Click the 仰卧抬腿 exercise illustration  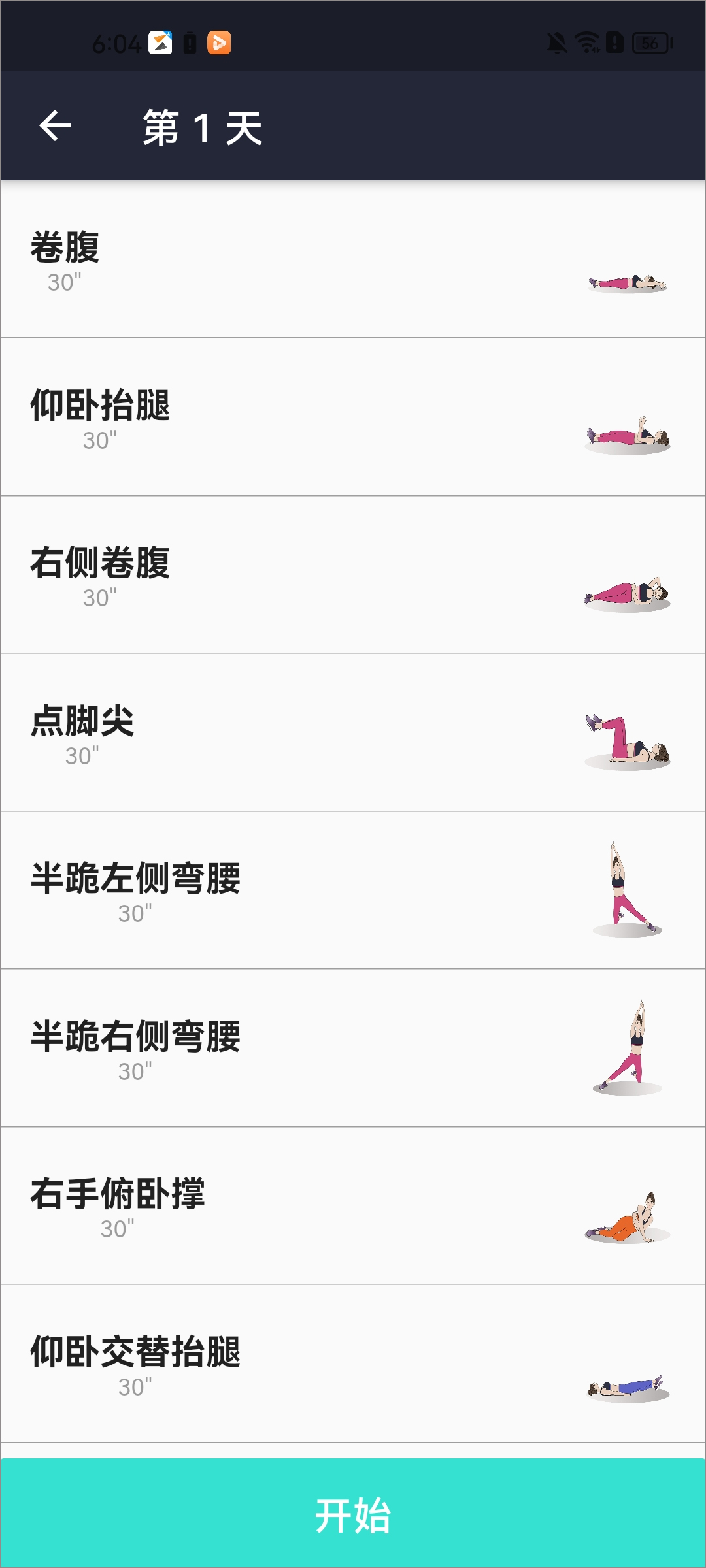click(x=628, y=436)
